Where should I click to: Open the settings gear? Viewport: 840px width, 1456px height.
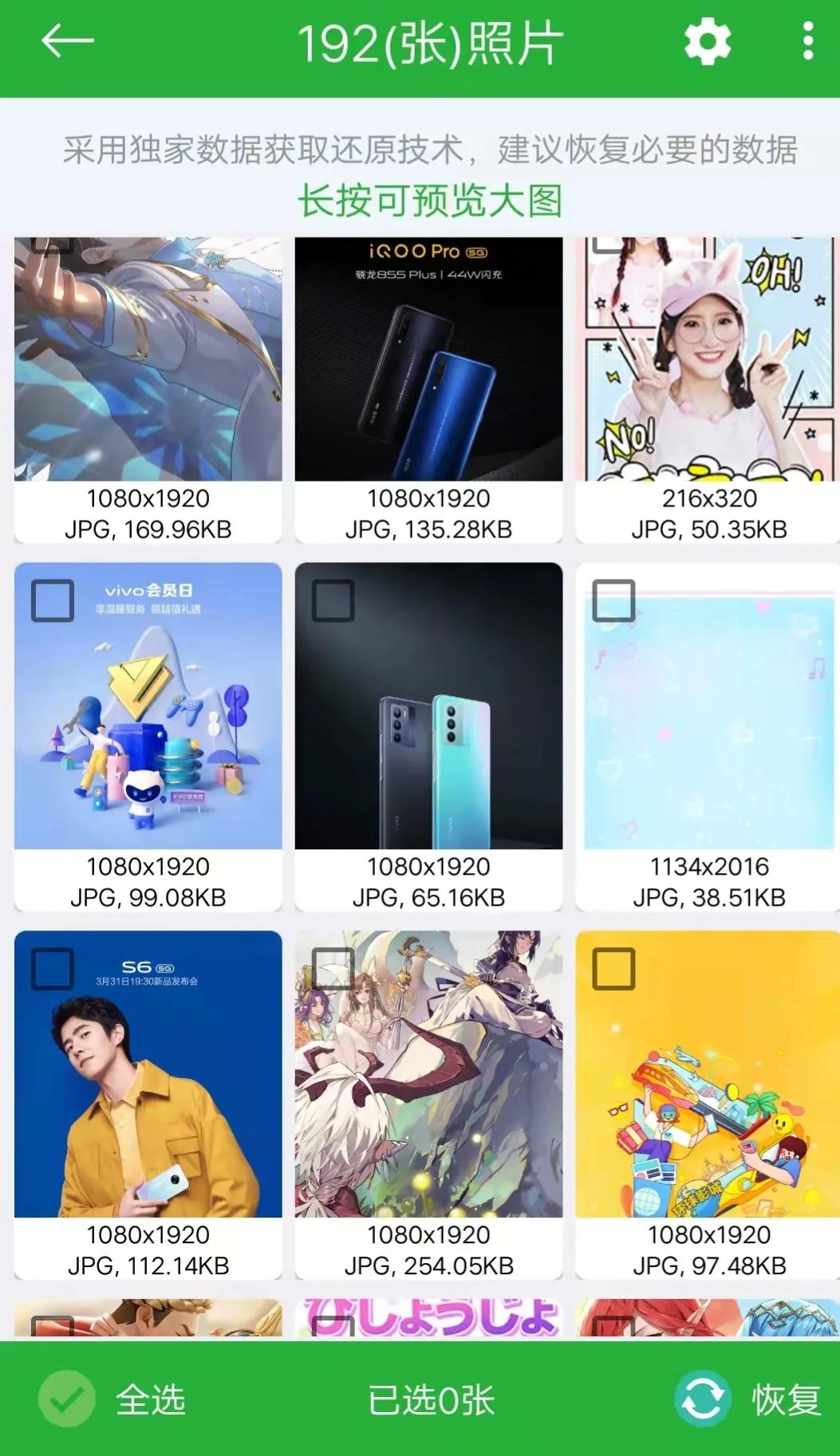click(707, 41)
